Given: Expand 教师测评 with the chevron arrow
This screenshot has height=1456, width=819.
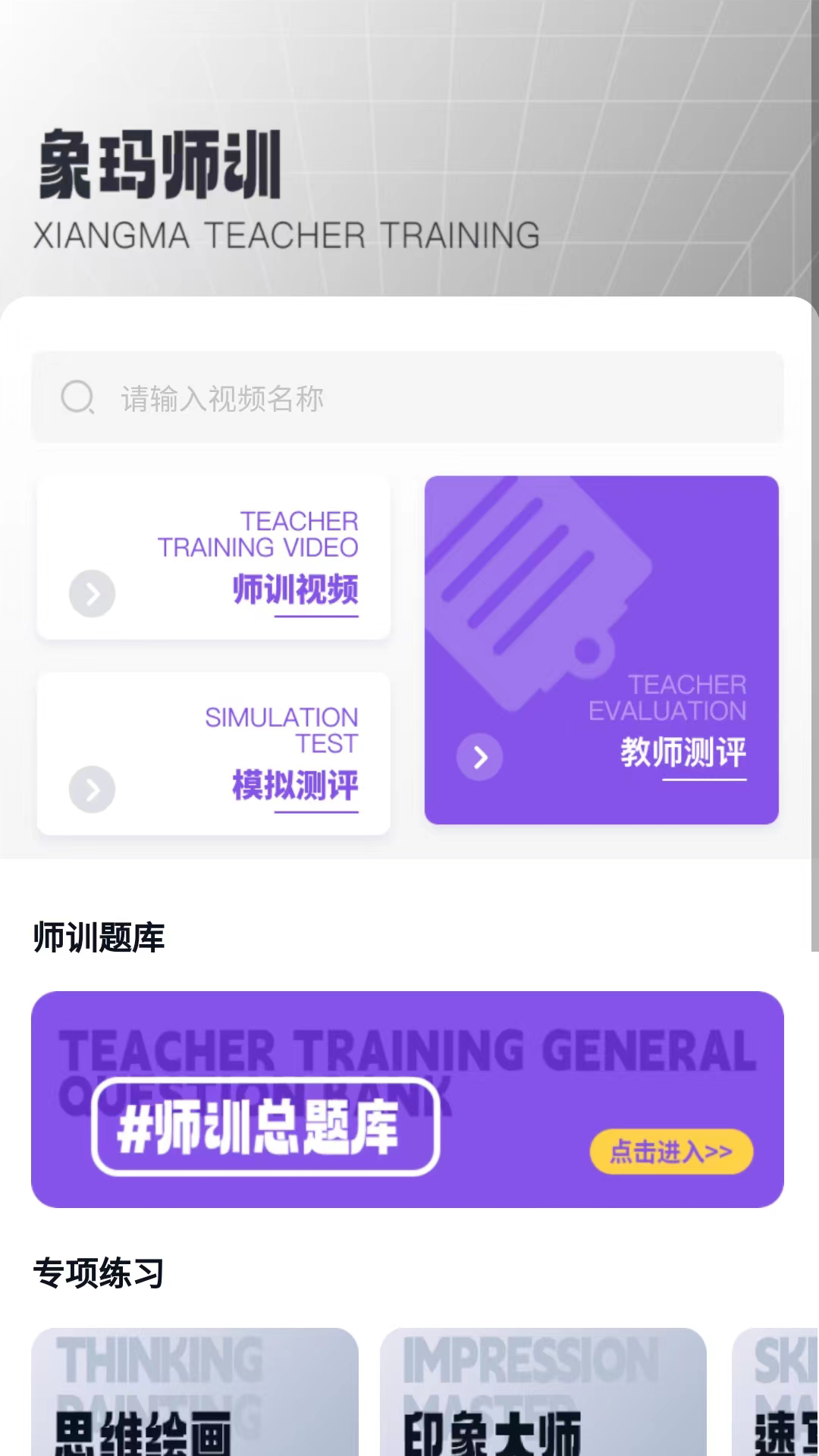Looking at the screenshot, I should click(x=479, y=757).
